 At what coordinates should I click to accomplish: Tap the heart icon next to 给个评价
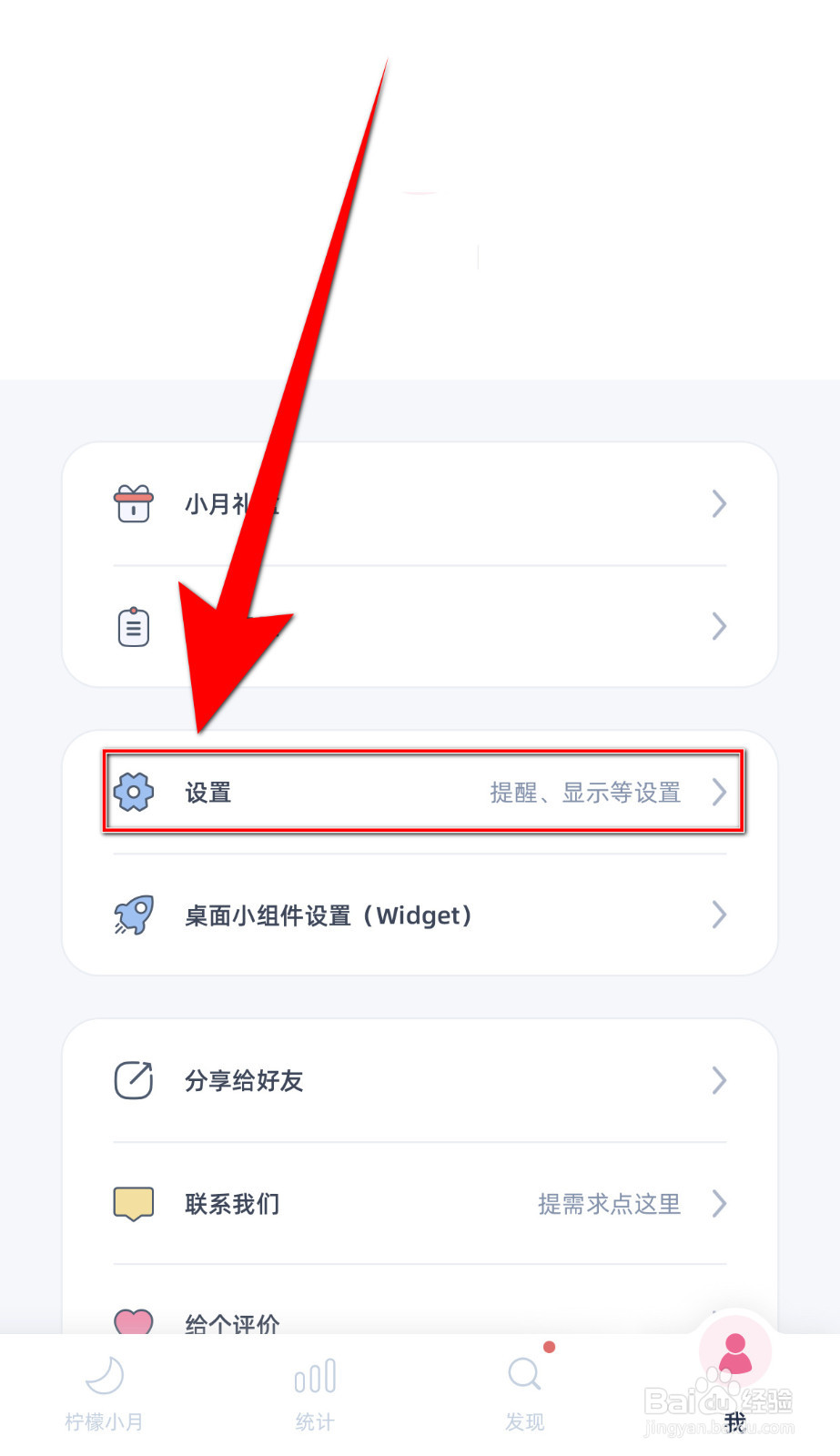tap(133, 1321)
